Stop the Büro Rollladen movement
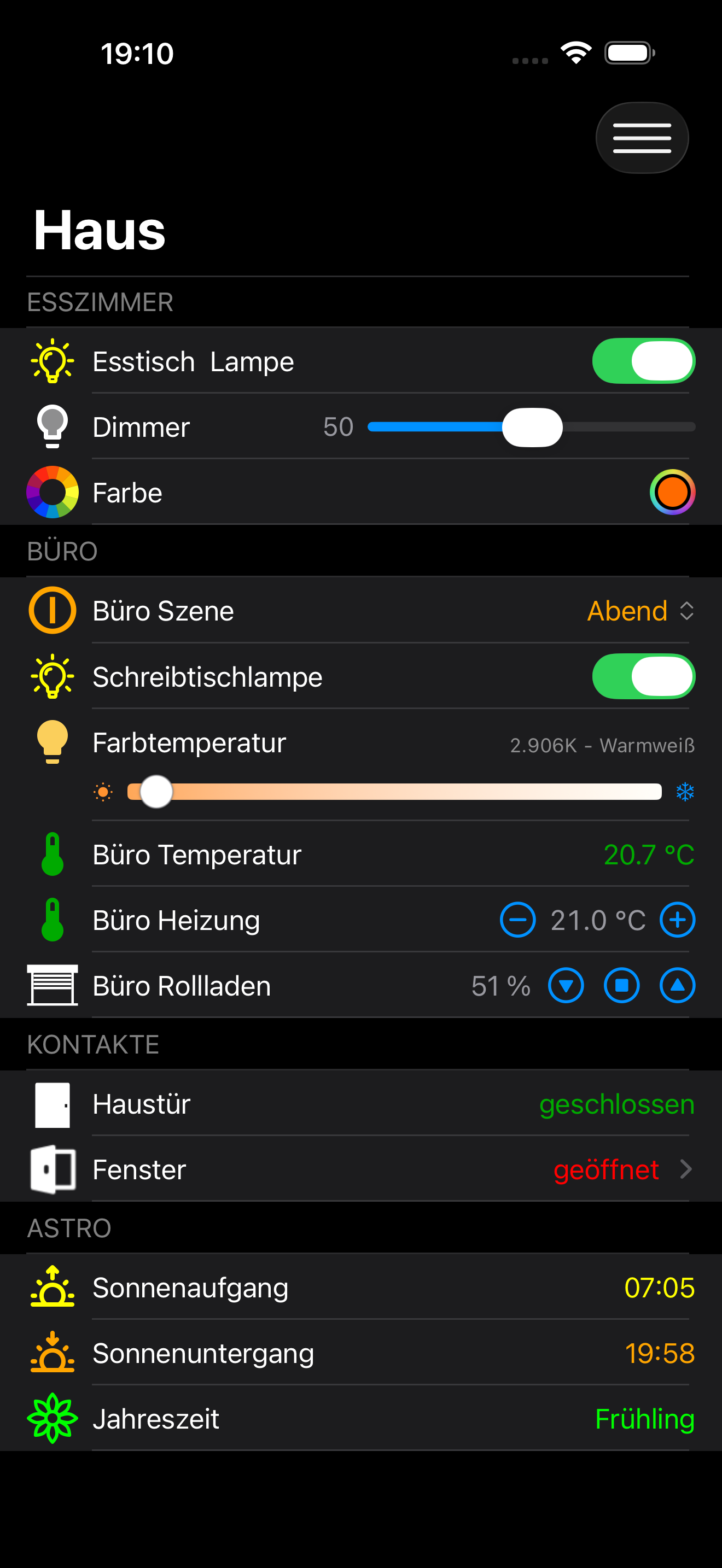The width and height of the screenshot is (722, 1568). [621, 986]
